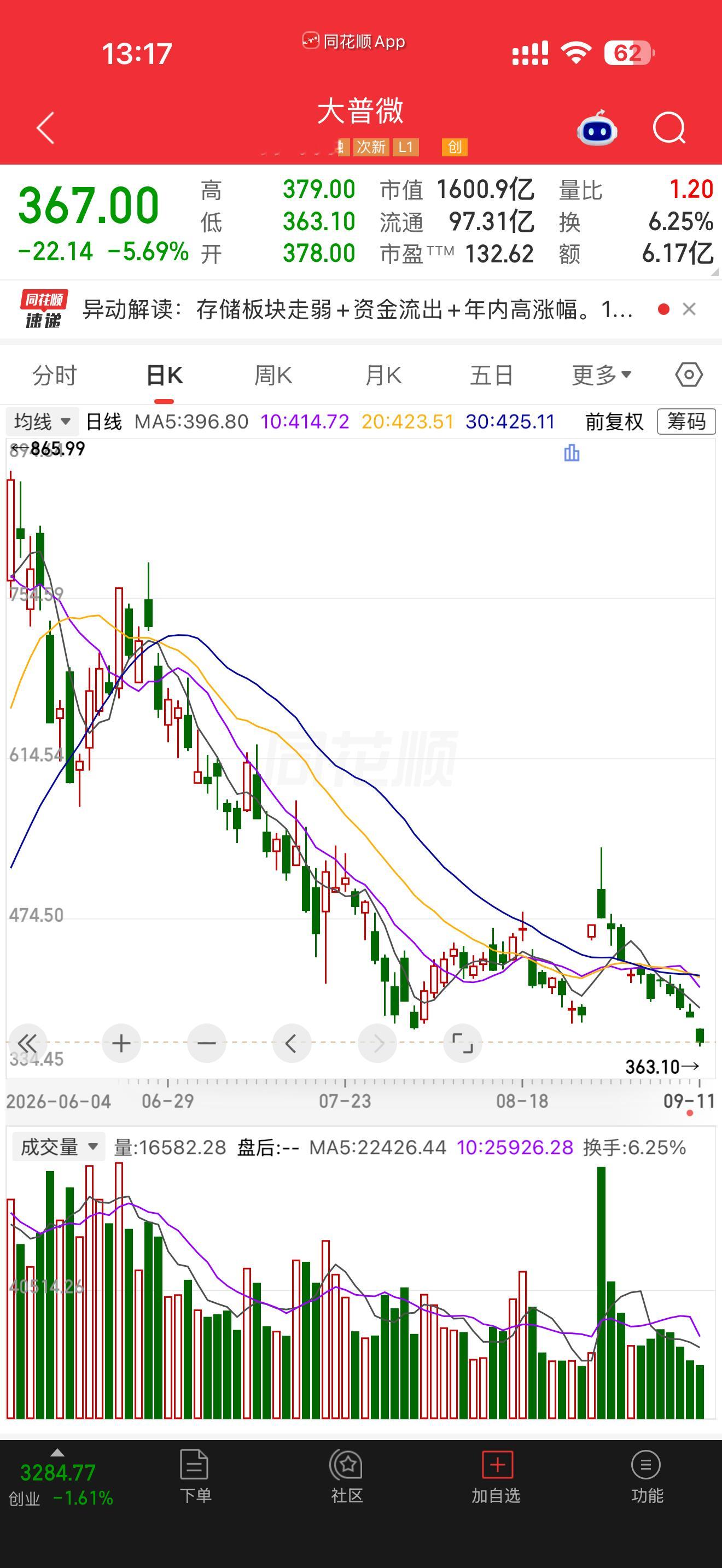The image size is (722, 1568).
Task: Open the 成交量 sub-indicator dropdown
Action: coord(59,1147)
